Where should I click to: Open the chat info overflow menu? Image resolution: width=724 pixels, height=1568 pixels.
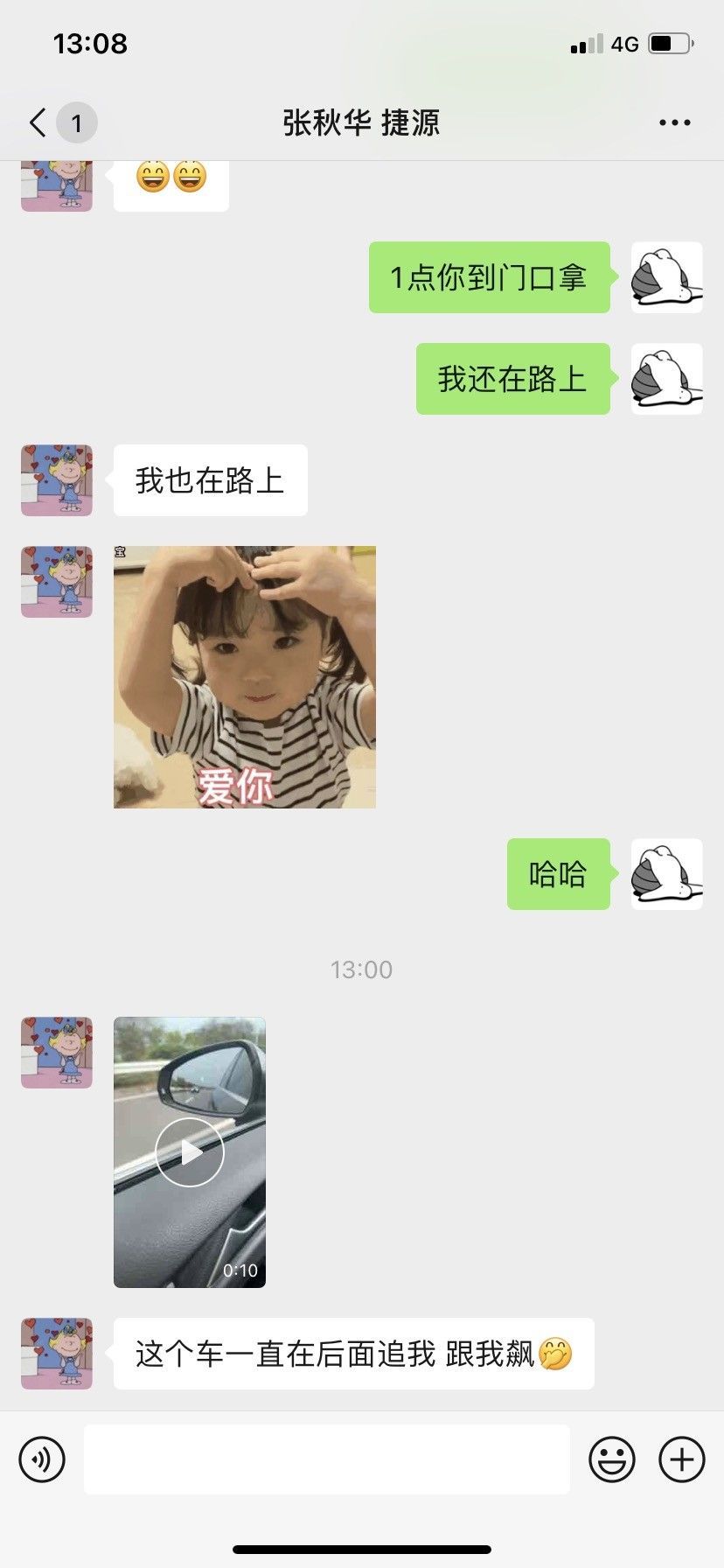pos(674,122)
